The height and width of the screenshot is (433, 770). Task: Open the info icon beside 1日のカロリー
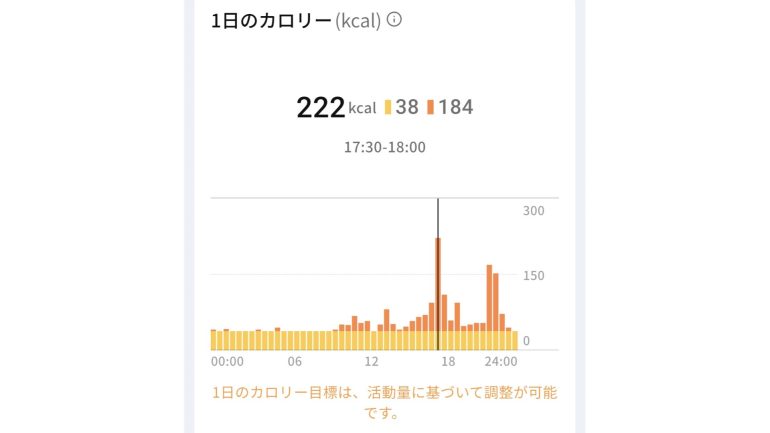[x=394, y=19]
